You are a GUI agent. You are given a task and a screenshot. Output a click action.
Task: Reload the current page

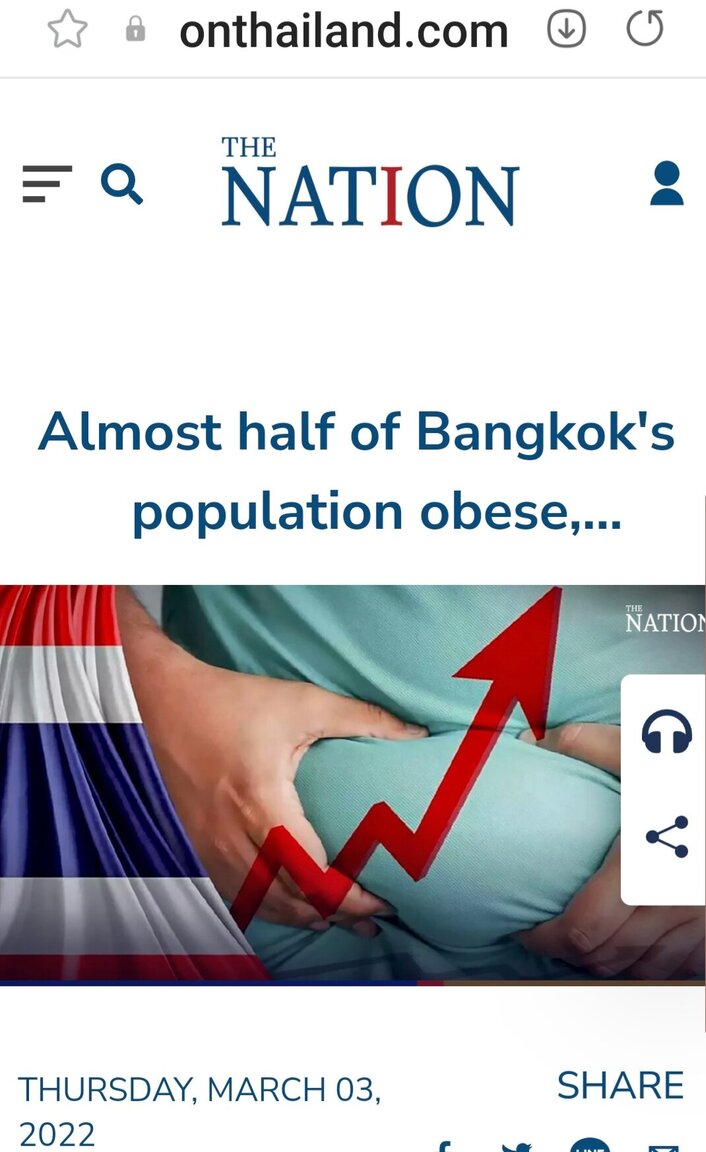tap(645, 30)
